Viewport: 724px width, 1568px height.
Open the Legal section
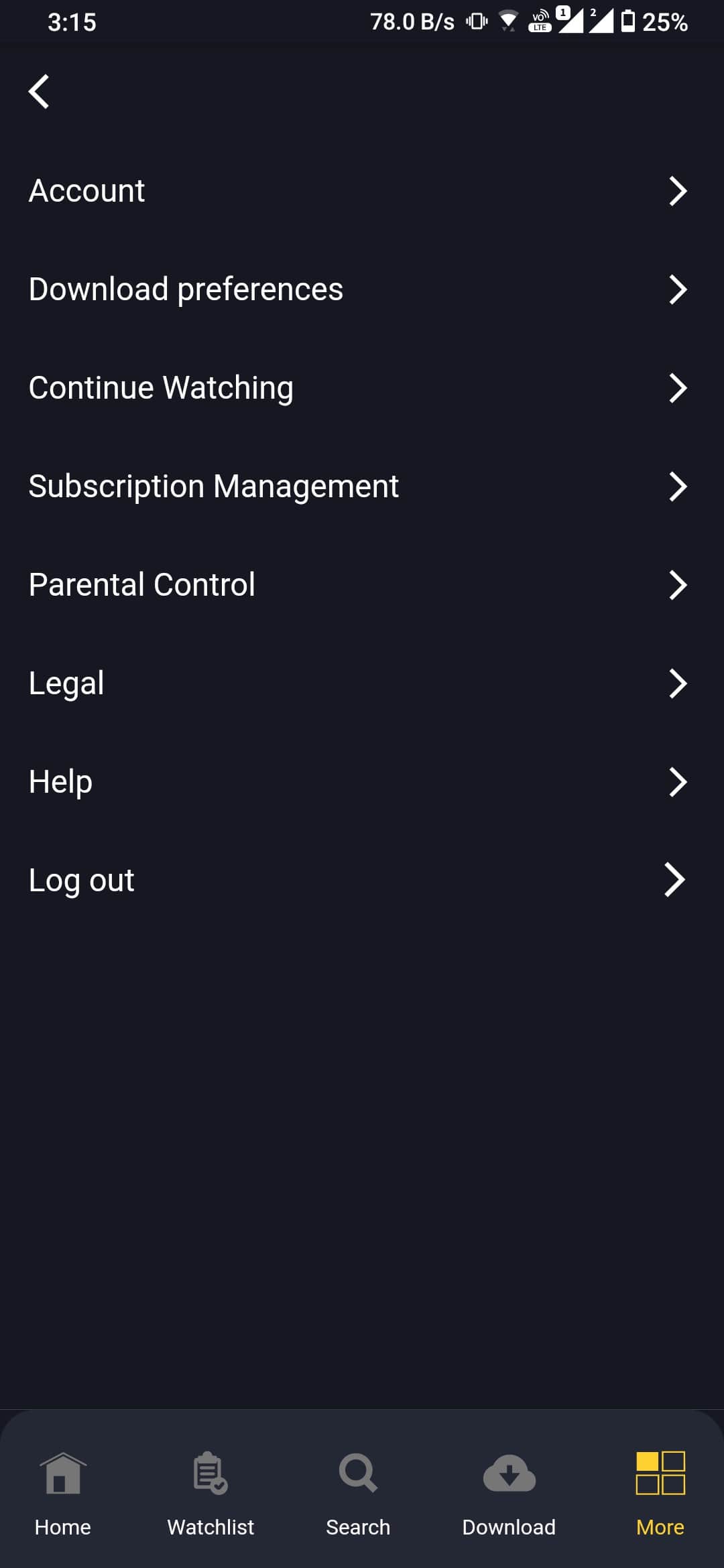[66, 683]
